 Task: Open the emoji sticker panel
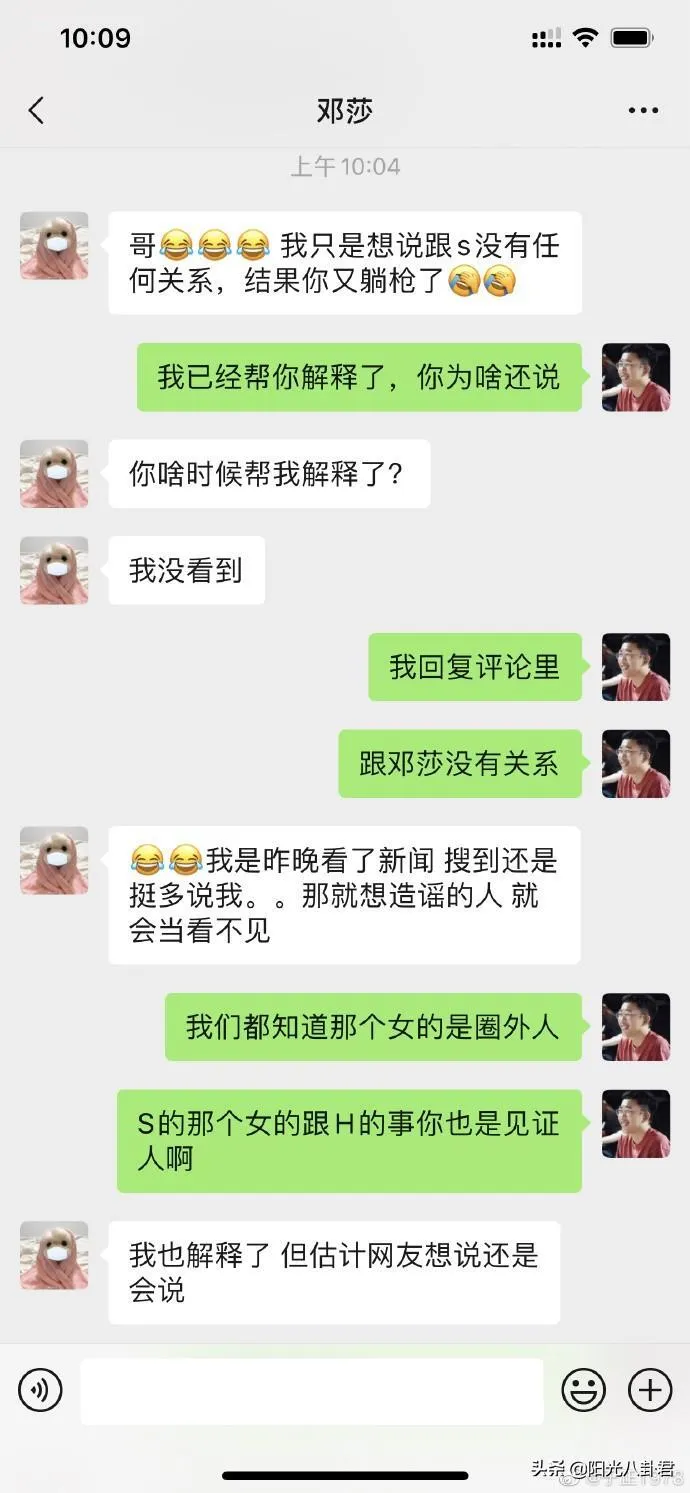click(x=584, y=1390)
